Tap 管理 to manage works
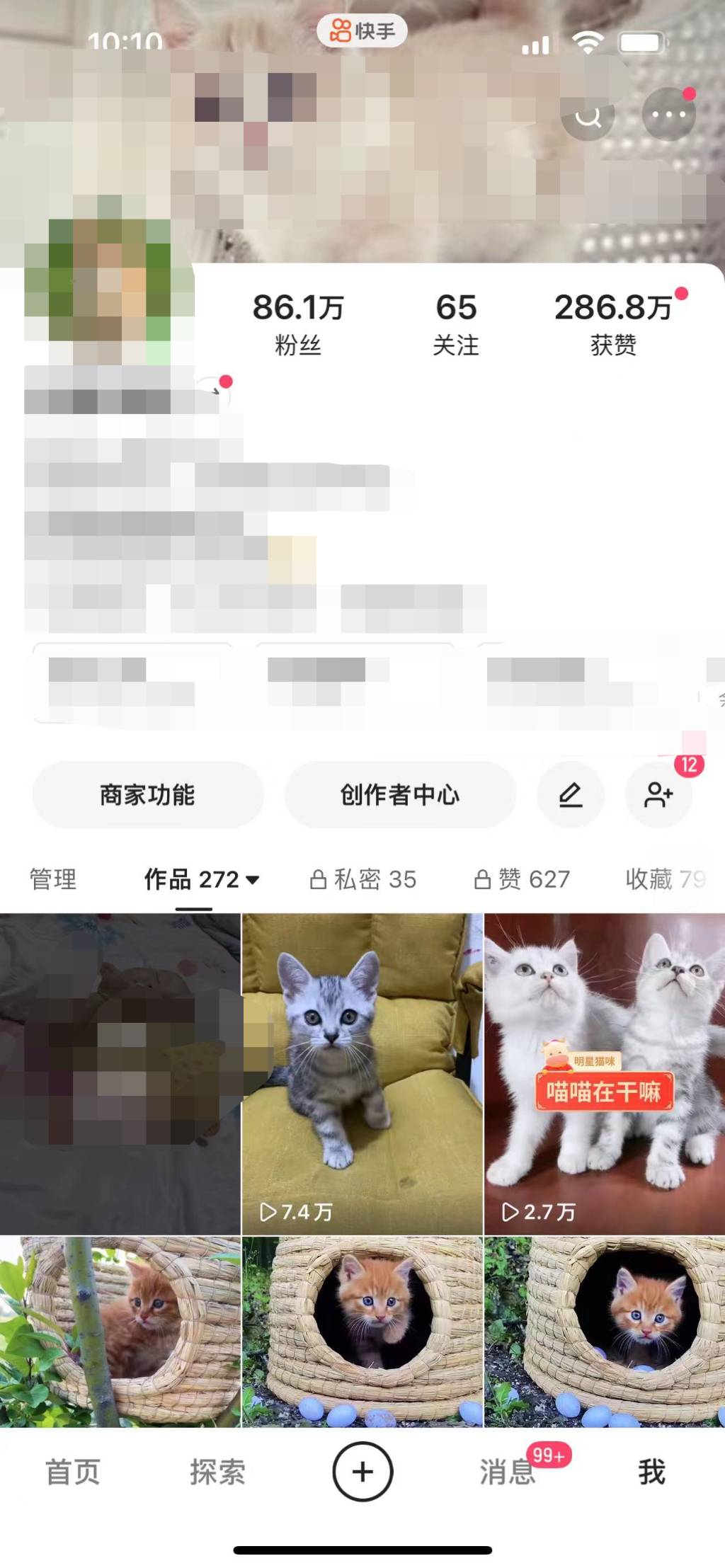Screen dimensions: 725x1568 [x=53, y=879]
